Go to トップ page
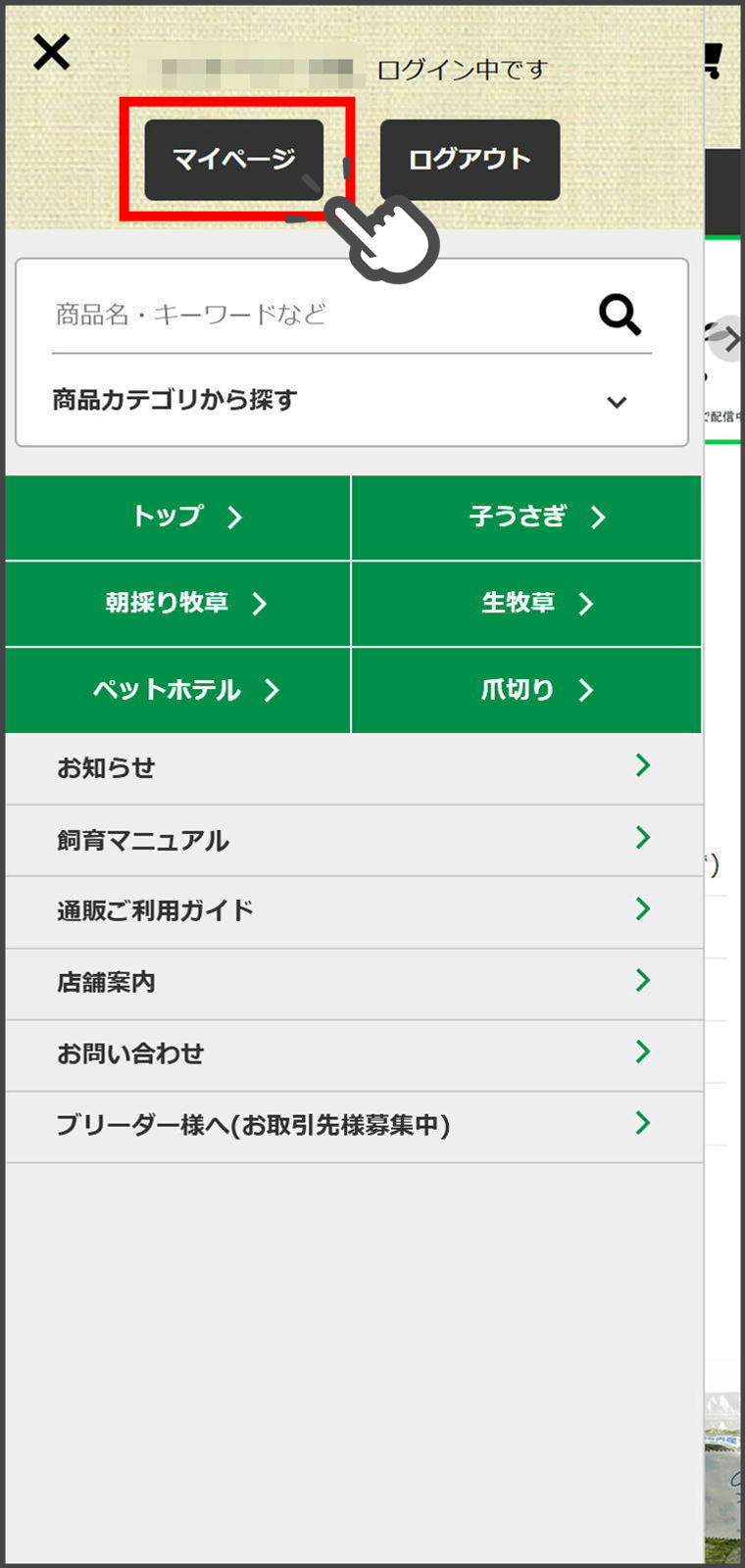The width and height of the screenshot is (745, 1568). [178, 517]
